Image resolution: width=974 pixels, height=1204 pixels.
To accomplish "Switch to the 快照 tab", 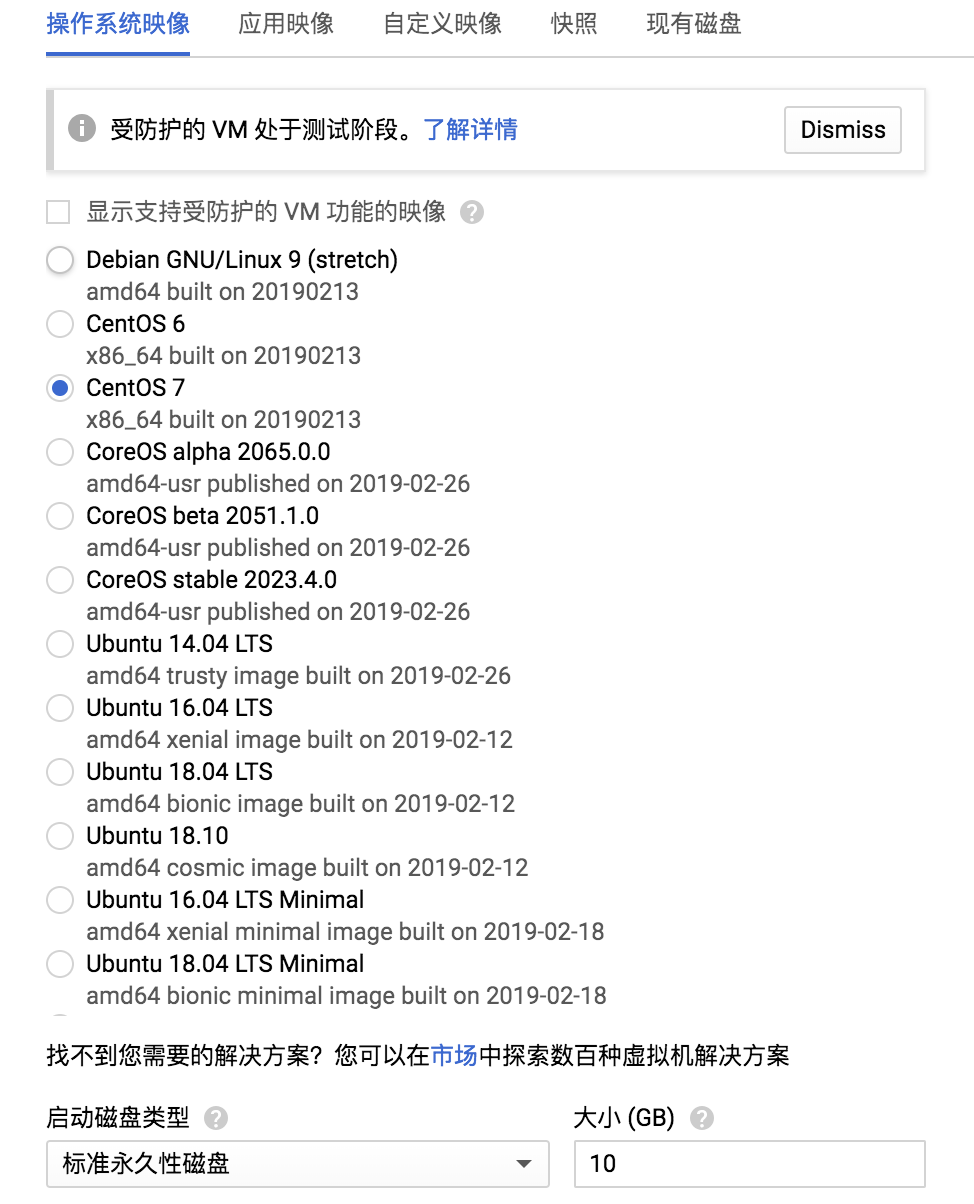I will point(574,24).
